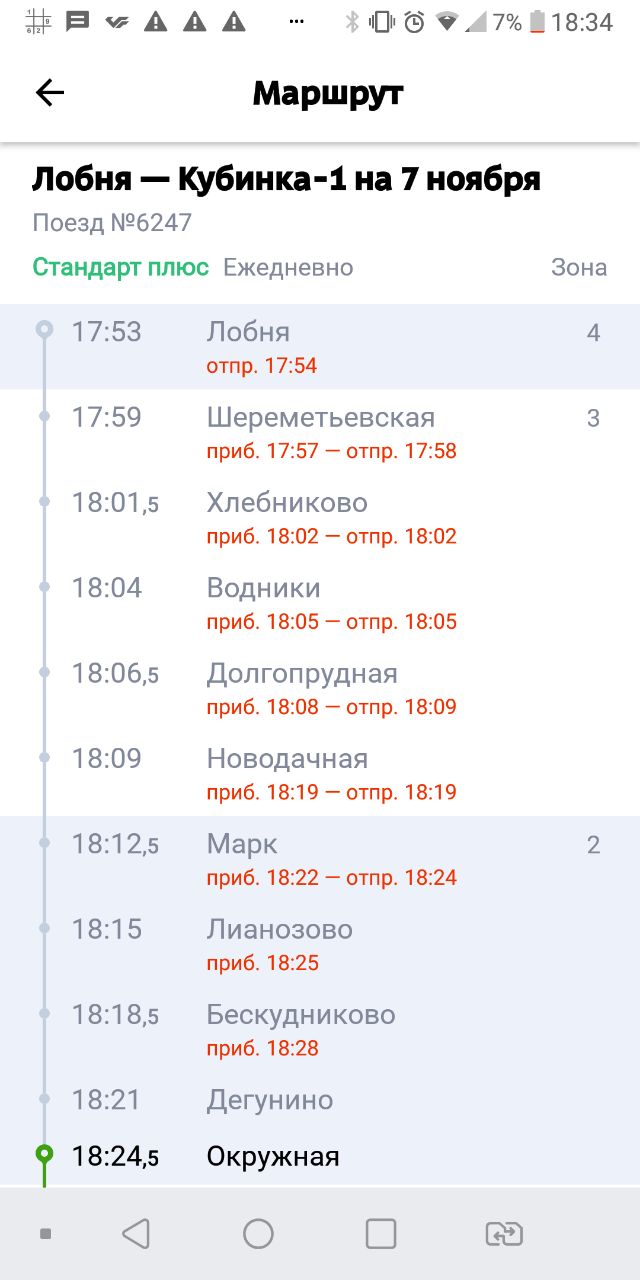This screenshot has width=640, height=1280.
Task: Open the Дегунино stop
Action: [320, 1100]
